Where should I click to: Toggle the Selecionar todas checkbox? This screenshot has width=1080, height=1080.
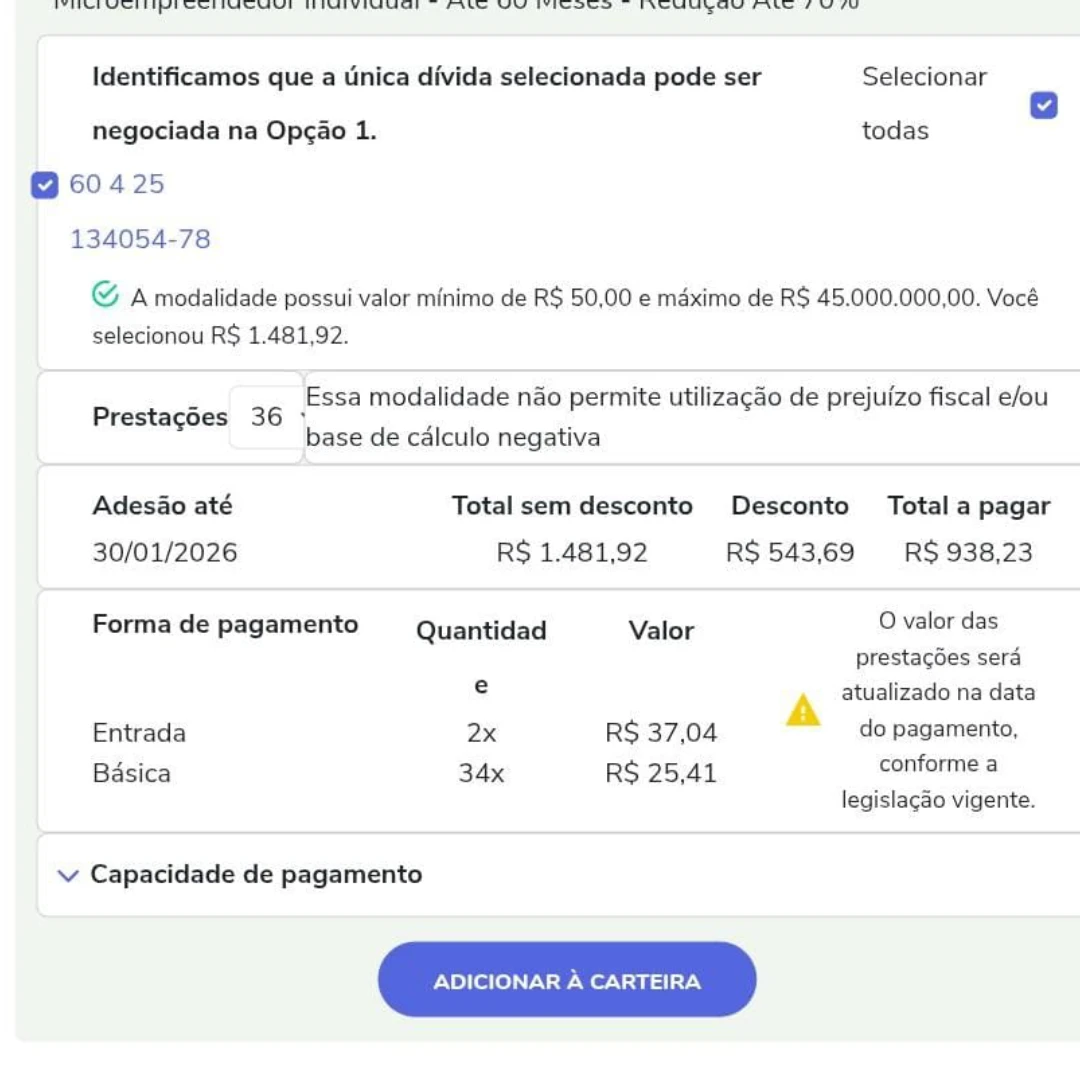coord(1043,105)
